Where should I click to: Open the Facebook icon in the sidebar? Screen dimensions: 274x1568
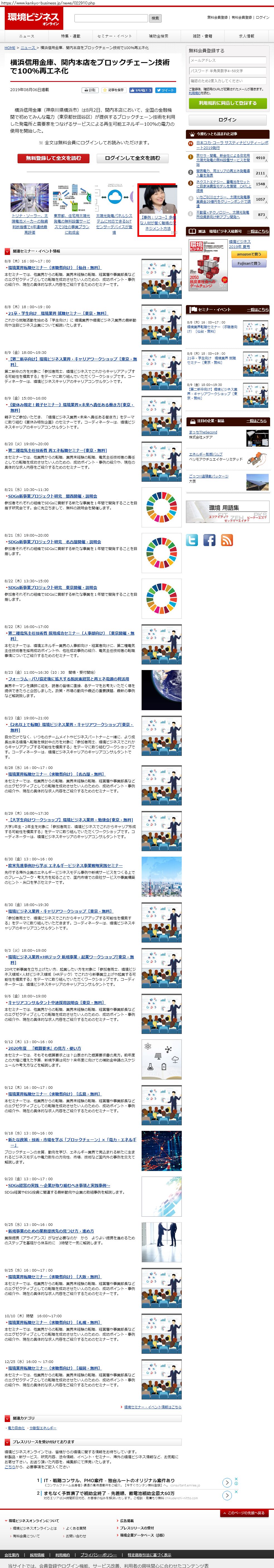coord(209,540)
